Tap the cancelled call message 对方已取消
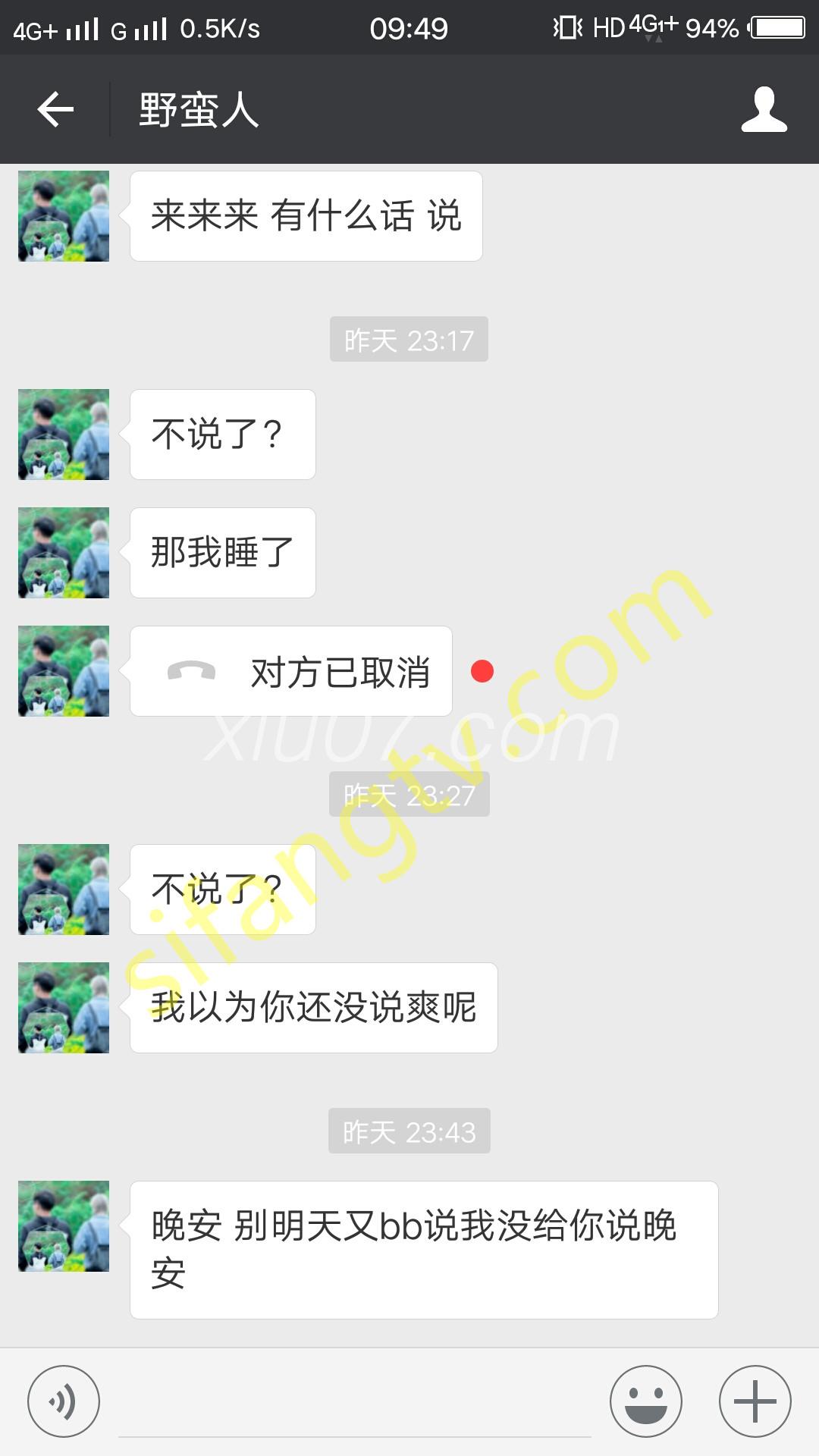The height and width of the screenshot is (1456, 819). tap(291, 671)
